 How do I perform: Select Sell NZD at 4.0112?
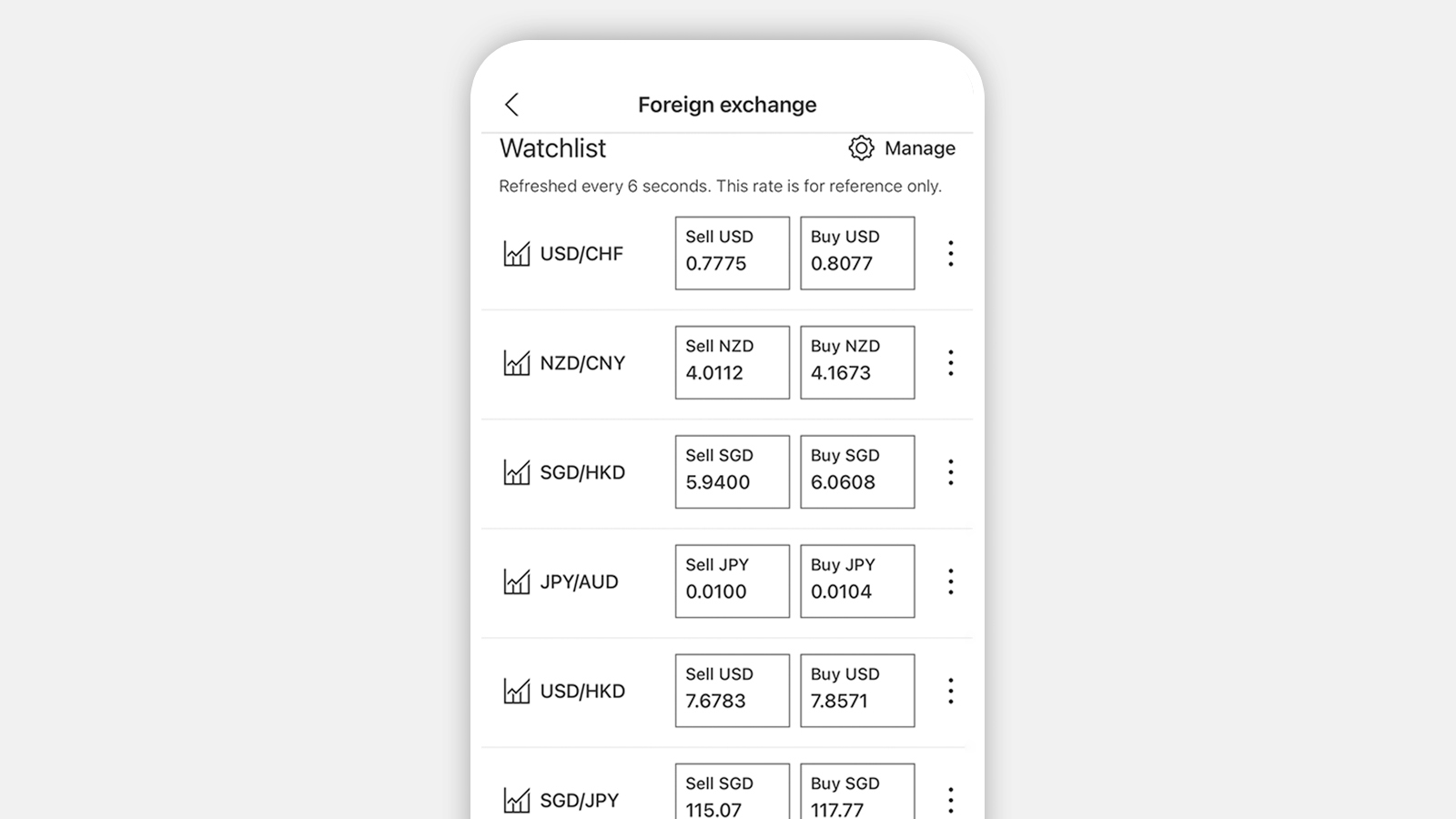(x=732, y=362)
